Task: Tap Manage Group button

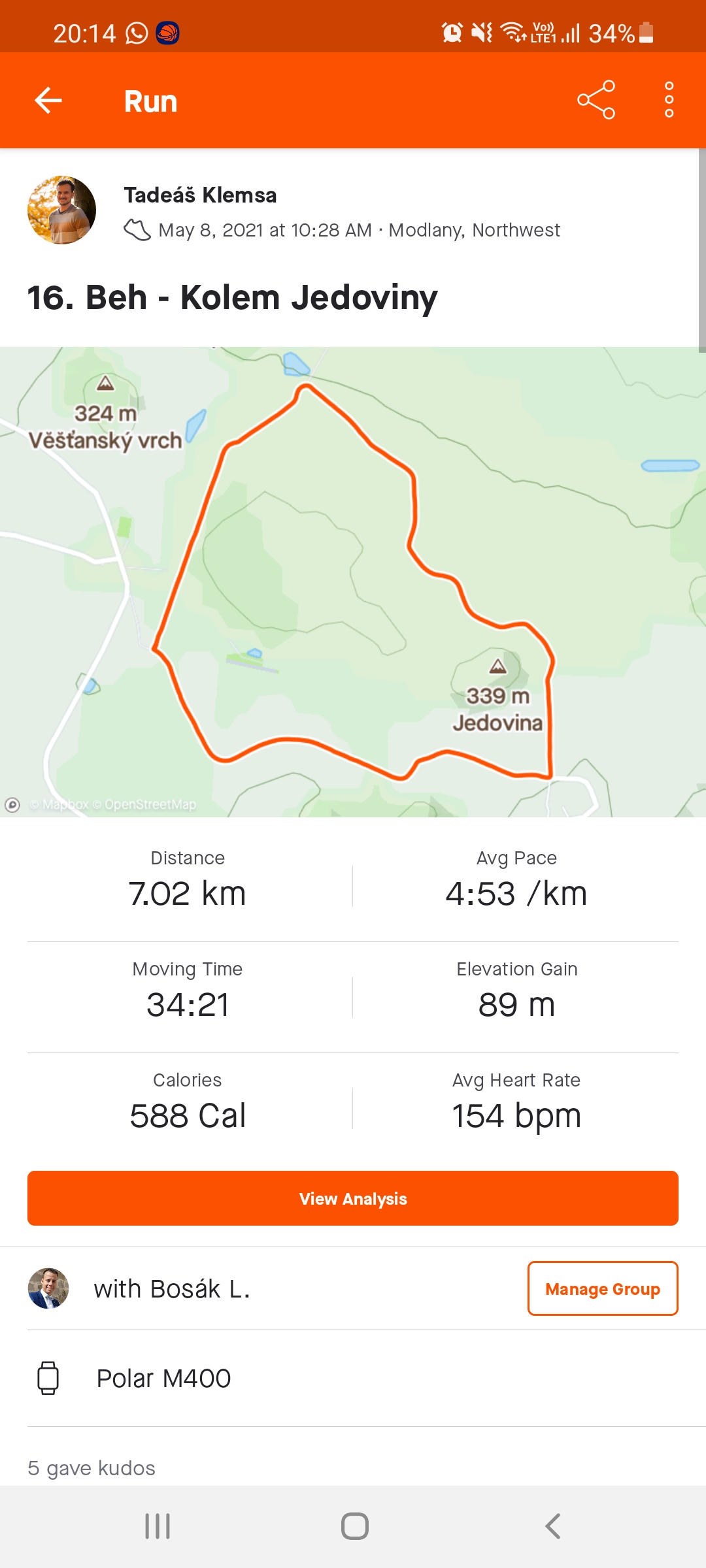Action: point(603,1288)
